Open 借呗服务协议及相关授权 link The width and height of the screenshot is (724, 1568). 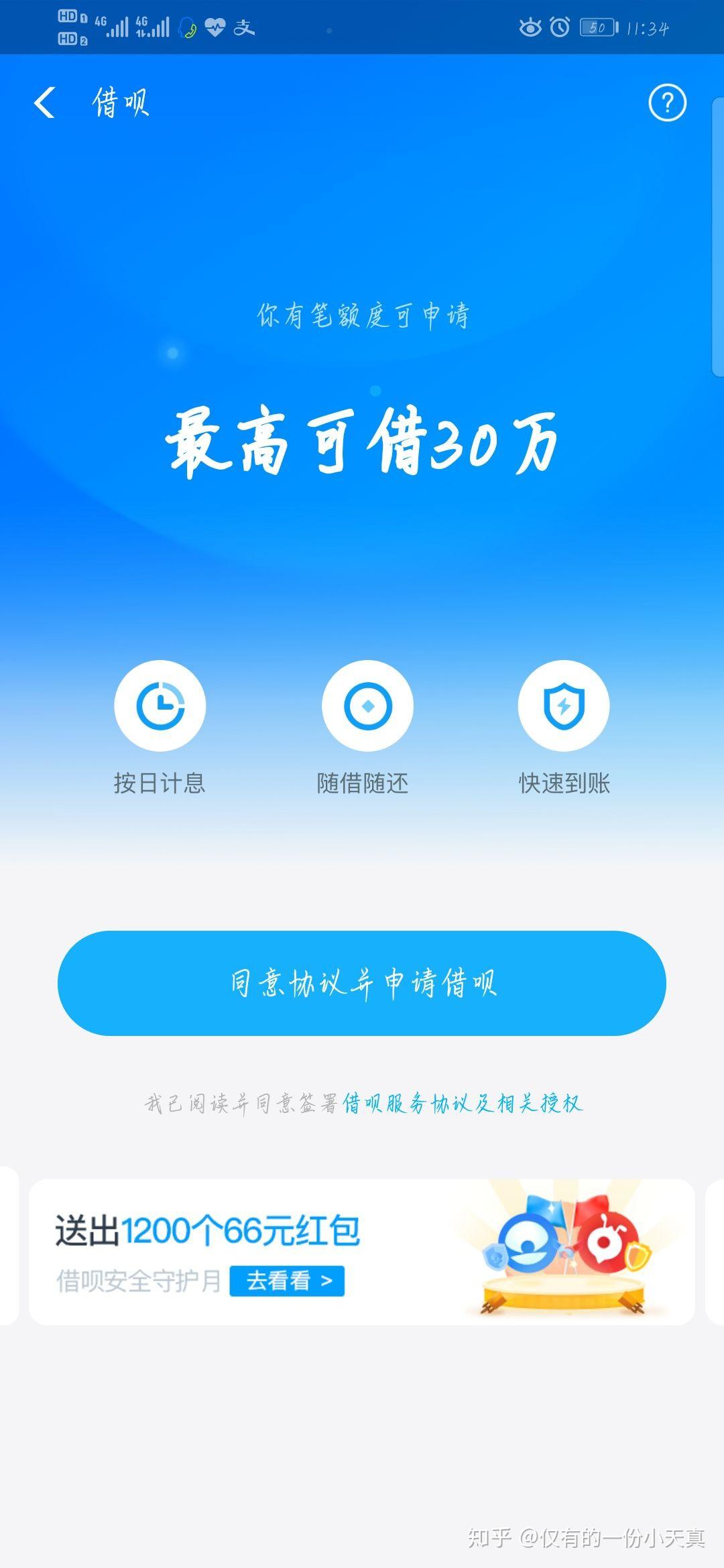click(x=463, y=1104)
